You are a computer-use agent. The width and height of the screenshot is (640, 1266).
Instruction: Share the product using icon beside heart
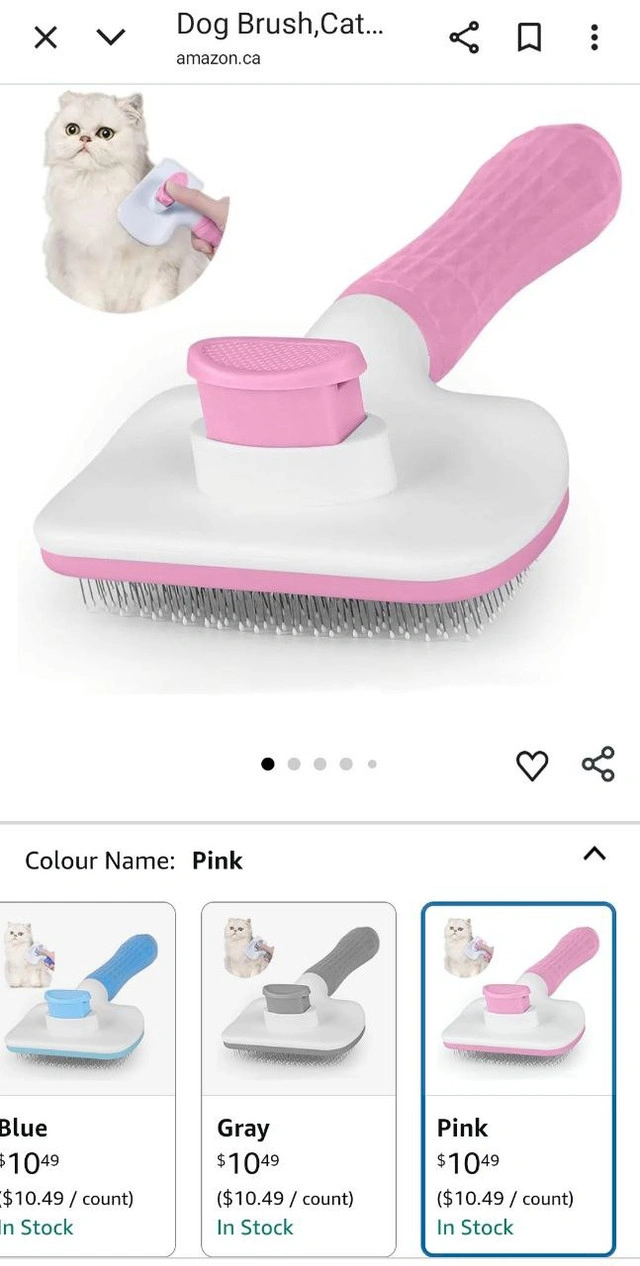[x=598, y=765]
